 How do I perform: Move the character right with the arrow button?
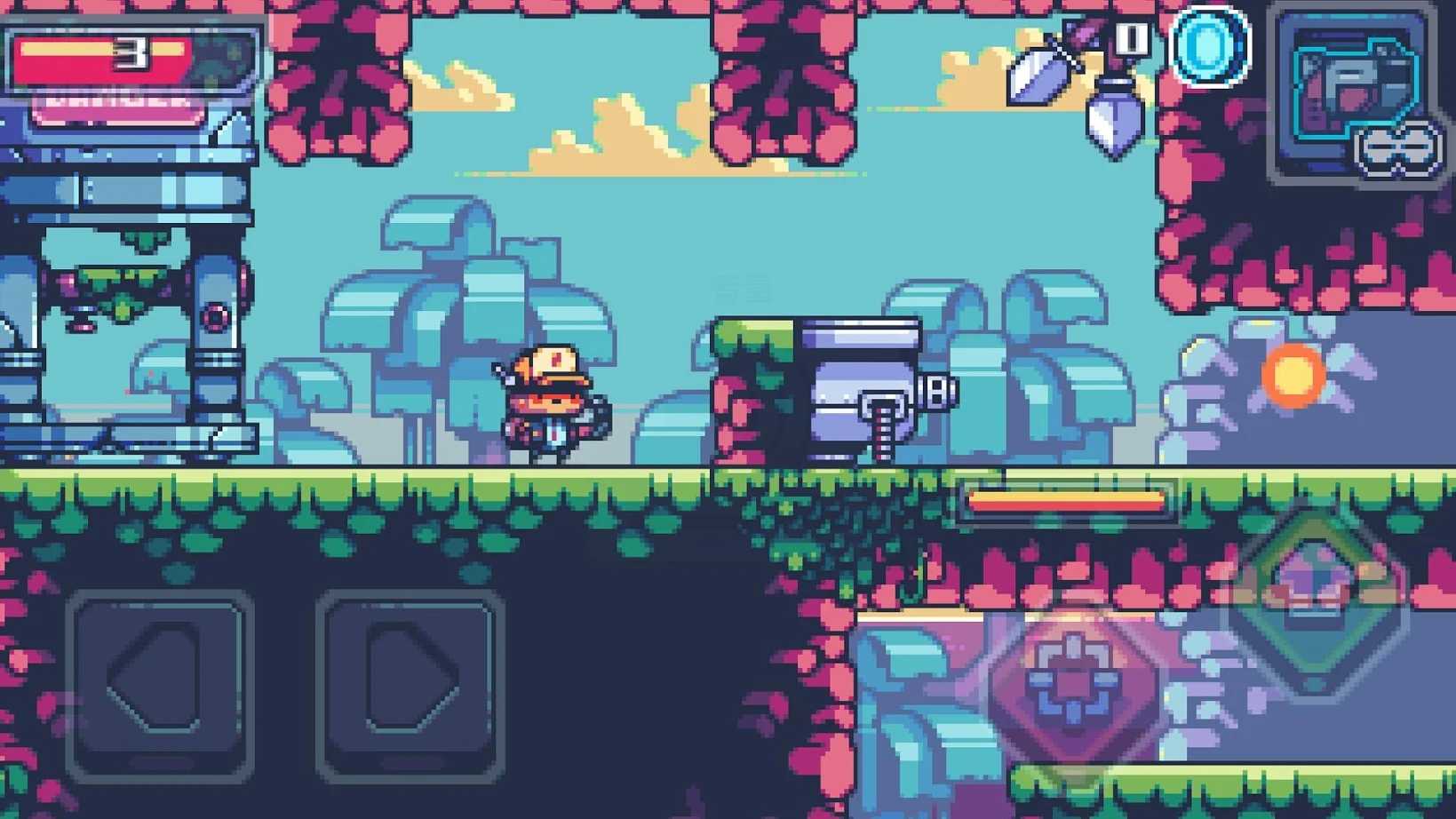[410, 682]
